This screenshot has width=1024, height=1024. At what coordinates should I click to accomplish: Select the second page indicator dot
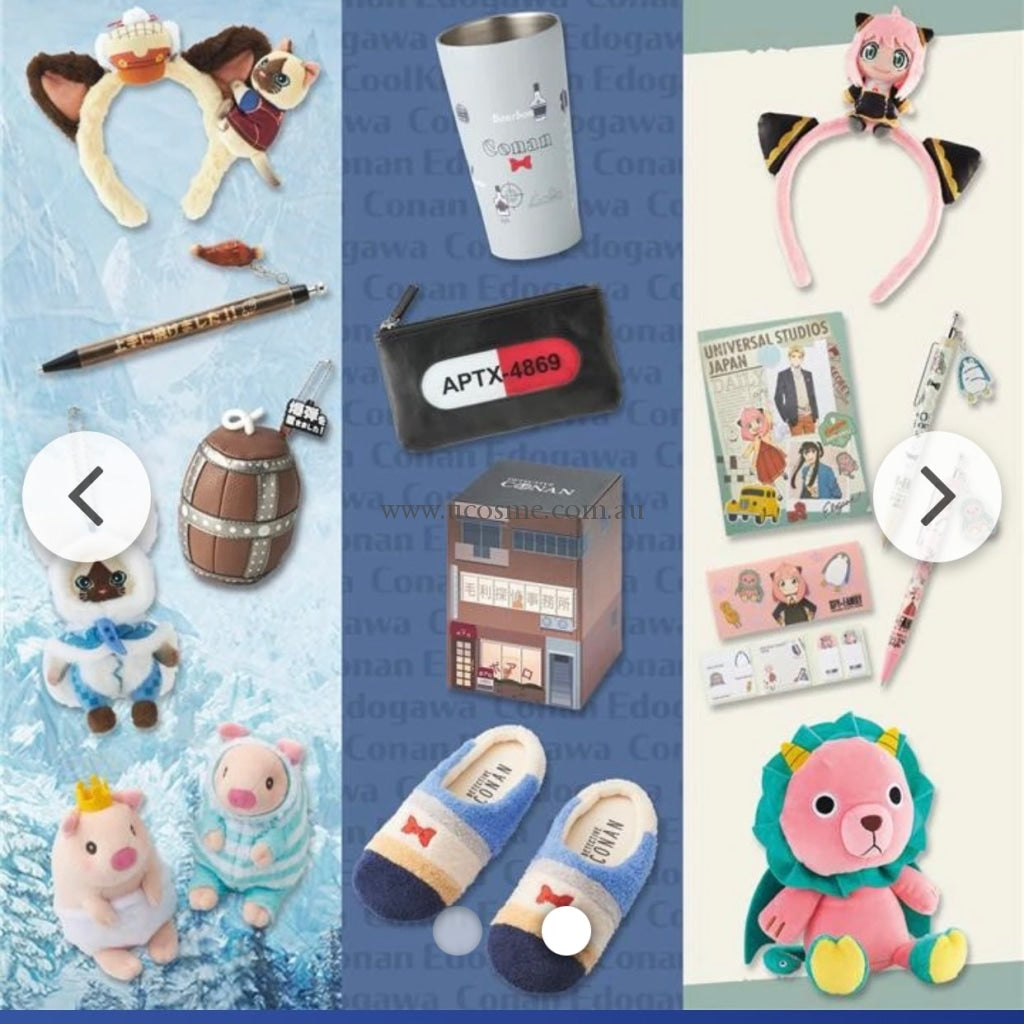[566, 928]
